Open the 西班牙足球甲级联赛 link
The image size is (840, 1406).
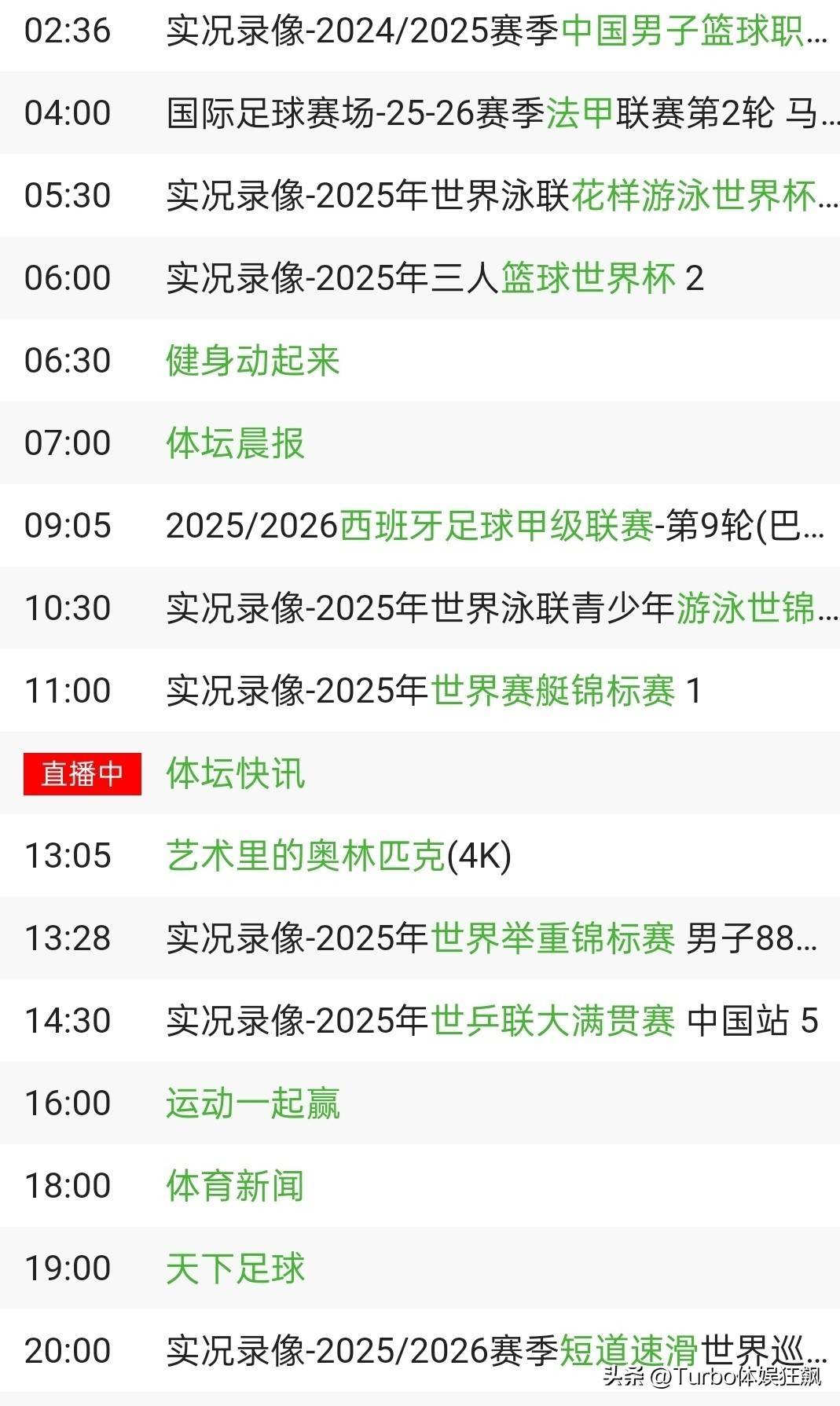pyautogui.click(x=496, y=526)
